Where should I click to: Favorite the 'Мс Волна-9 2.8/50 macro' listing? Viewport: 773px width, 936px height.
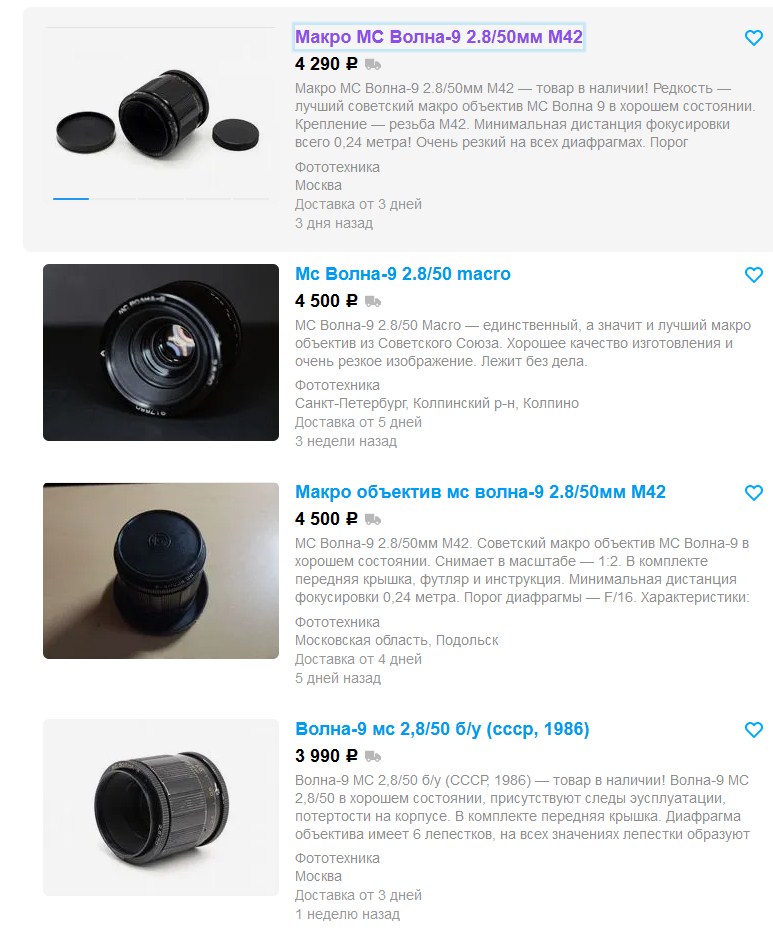[754, 275]
